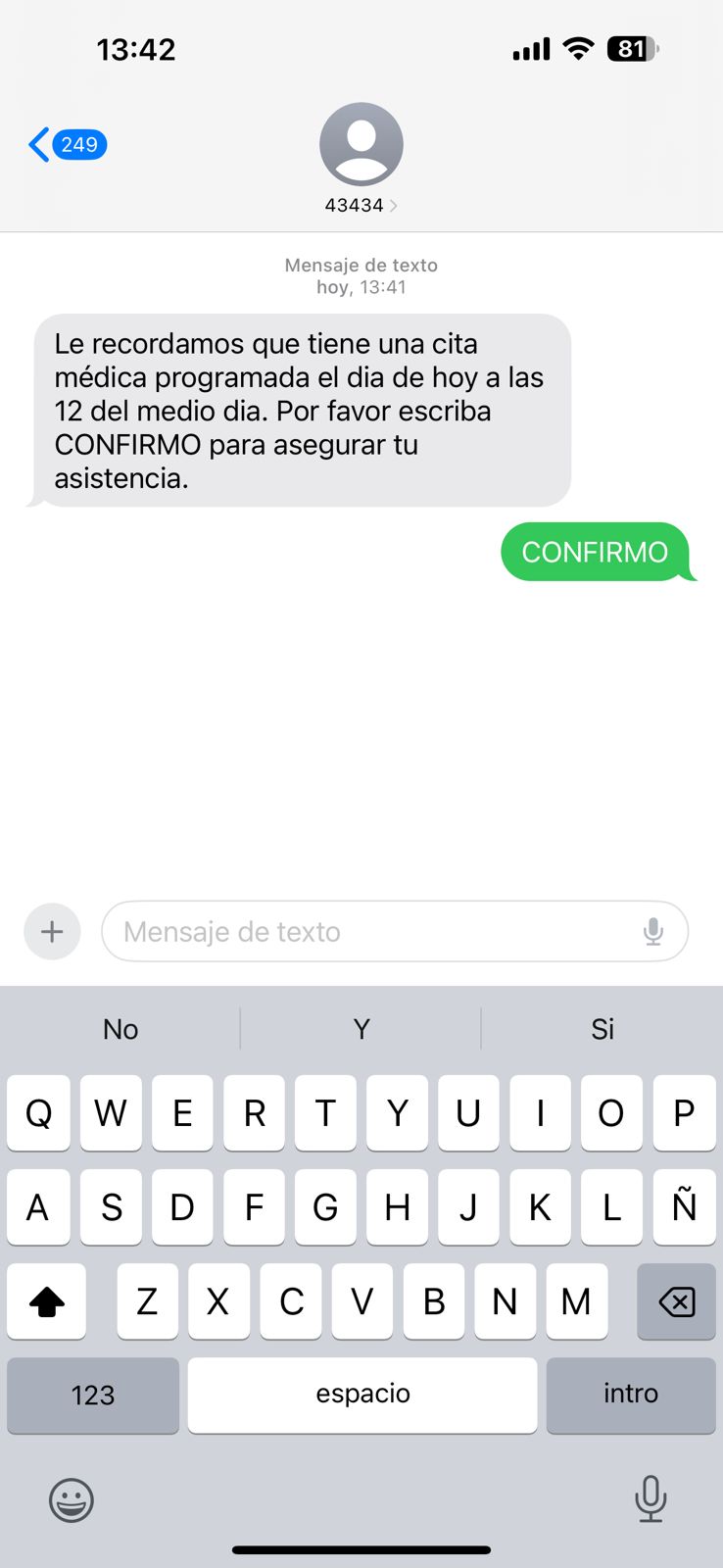
Task: Expand conversation list using the 249 badge
Action: pos(76,144)
